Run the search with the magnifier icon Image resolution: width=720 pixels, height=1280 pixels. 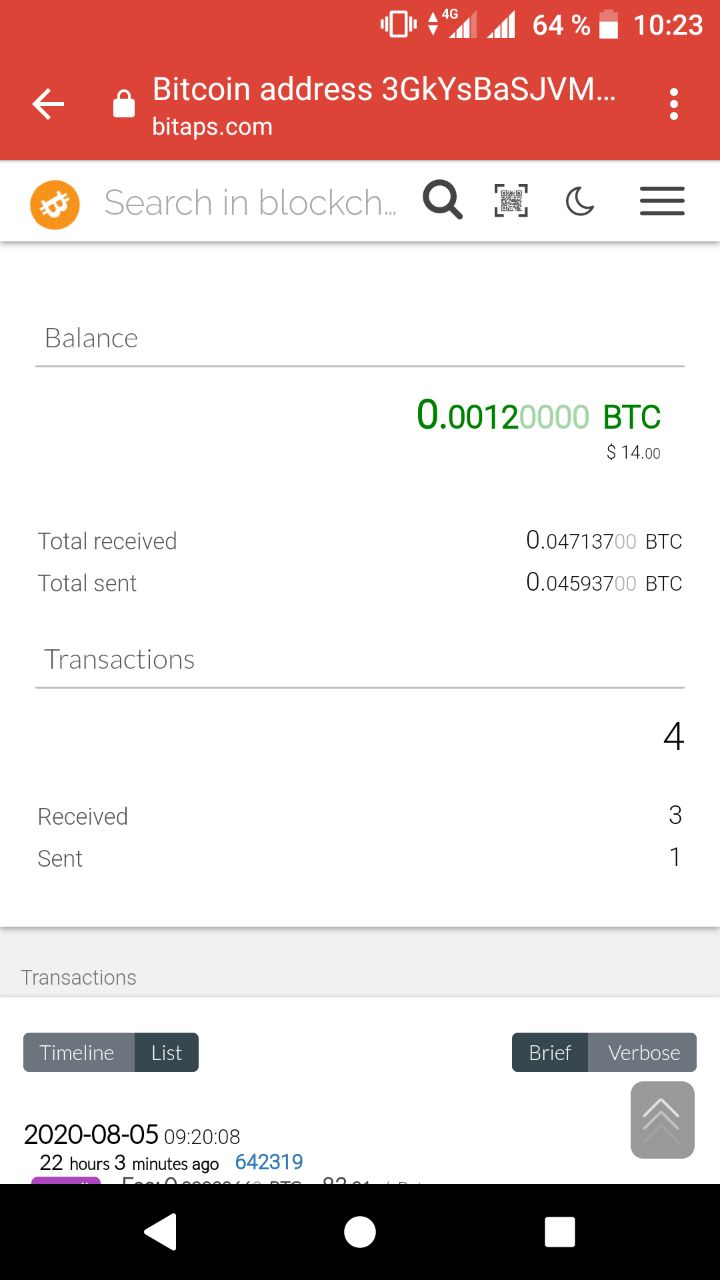click(x=443, y=200)
